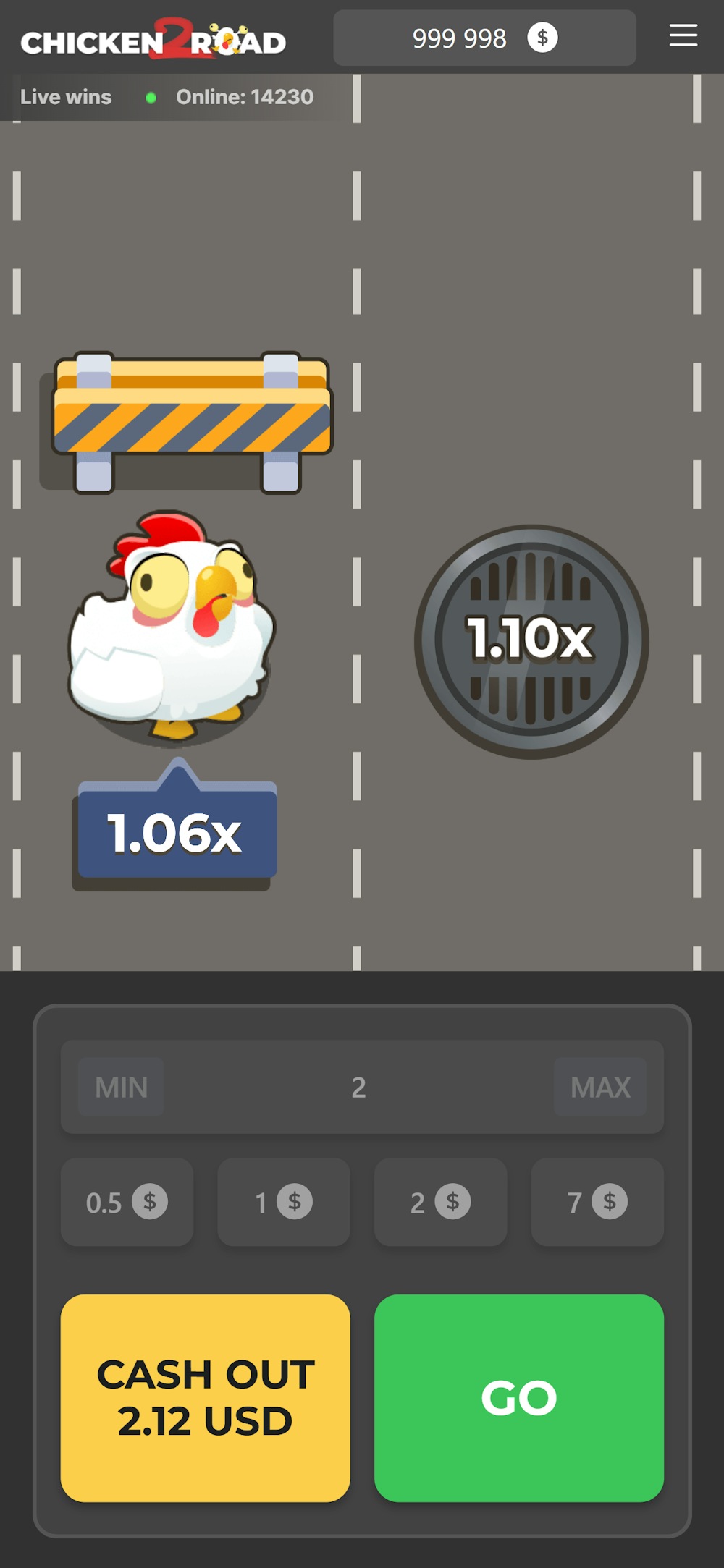This screenshot has width=724, height=1568.
Task: Select the 2 dollar bet chip
Action: [440, 1203]
